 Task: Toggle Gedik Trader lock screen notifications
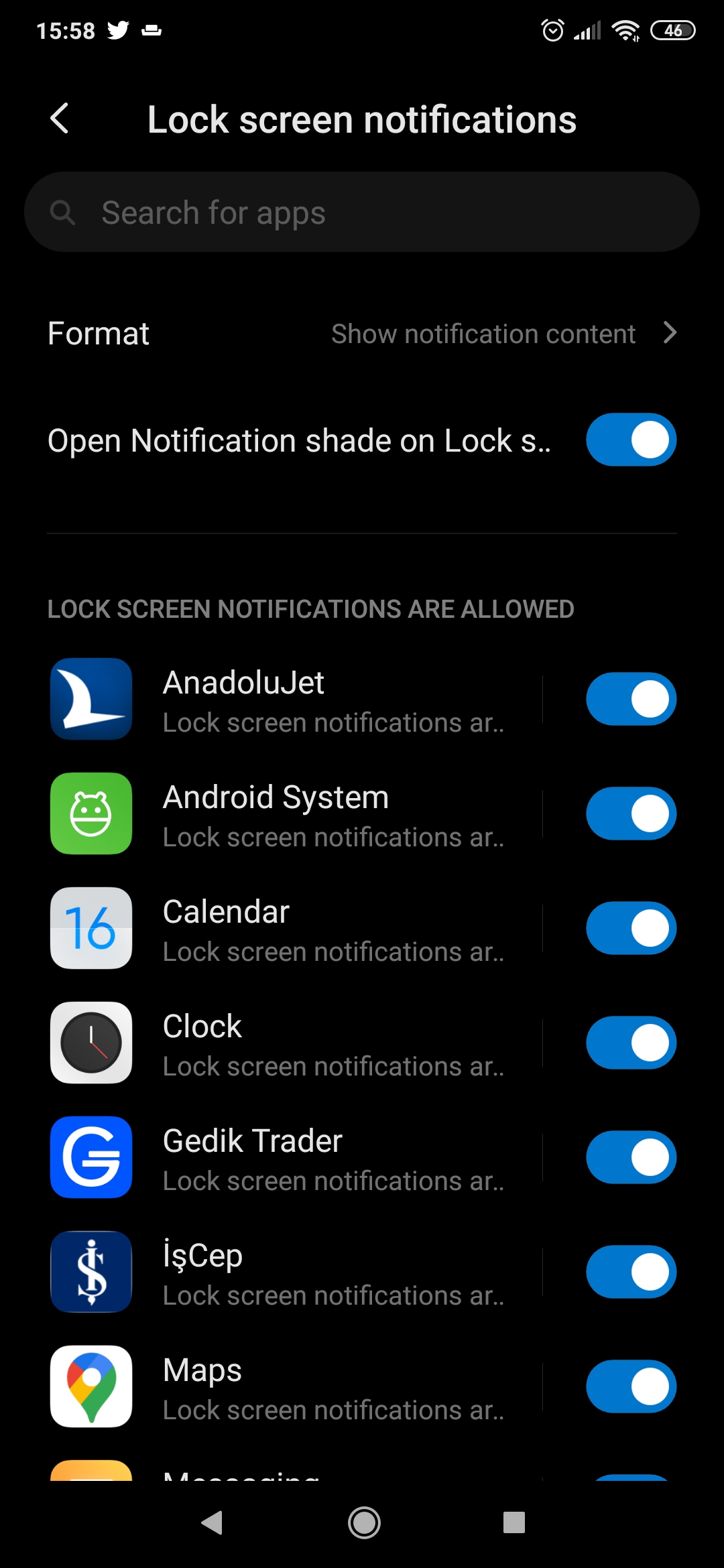pos(631,1157)
